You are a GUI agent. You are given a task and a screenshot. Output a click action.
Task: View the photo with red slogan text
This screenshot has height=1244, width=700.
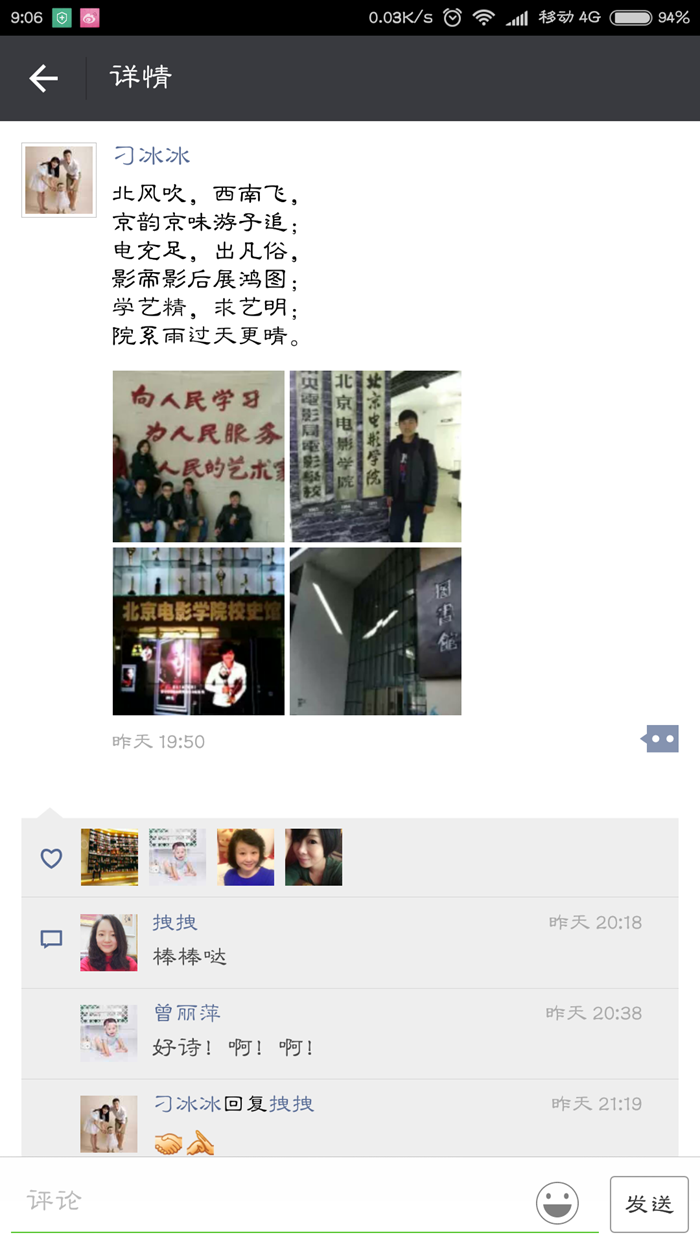[198, 457]
